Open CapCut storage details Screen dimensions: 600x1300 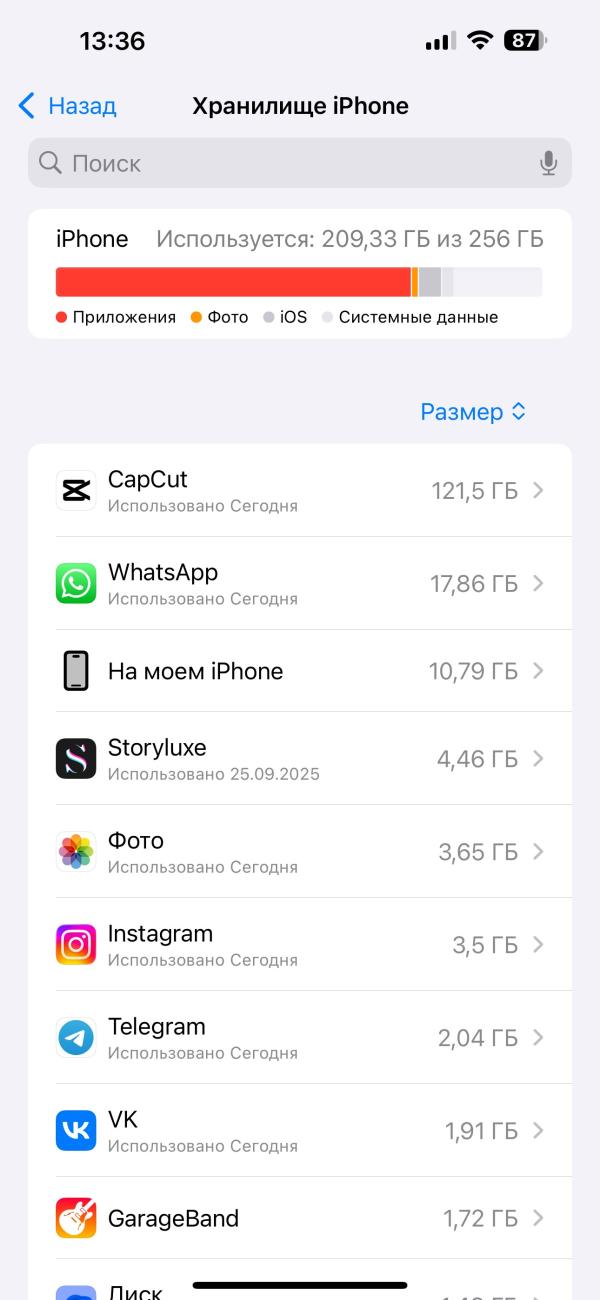pyautogui.click(x=300, y=490)
